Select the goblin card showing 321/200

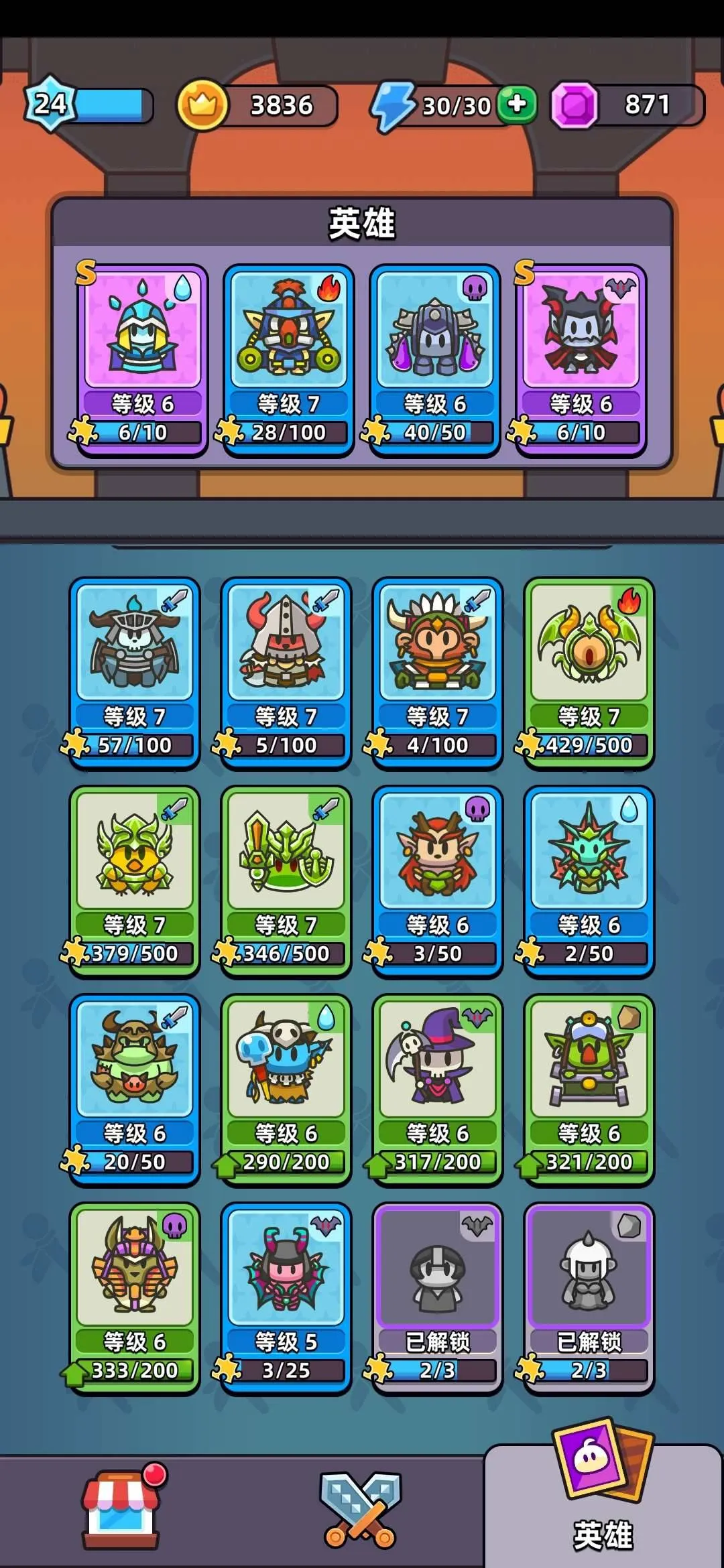(589, 1088)
